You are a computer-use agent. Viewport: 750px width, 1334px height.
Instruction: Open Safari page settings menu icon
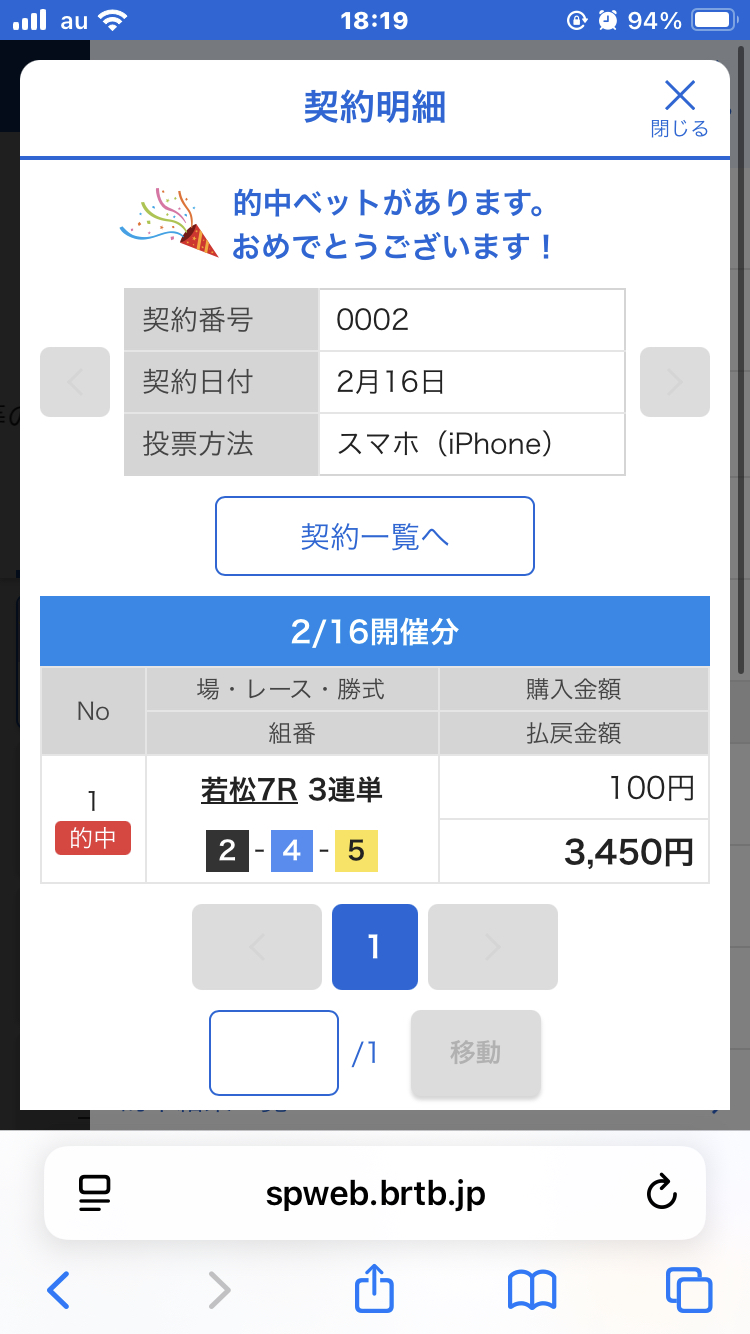coord(94,1193)
